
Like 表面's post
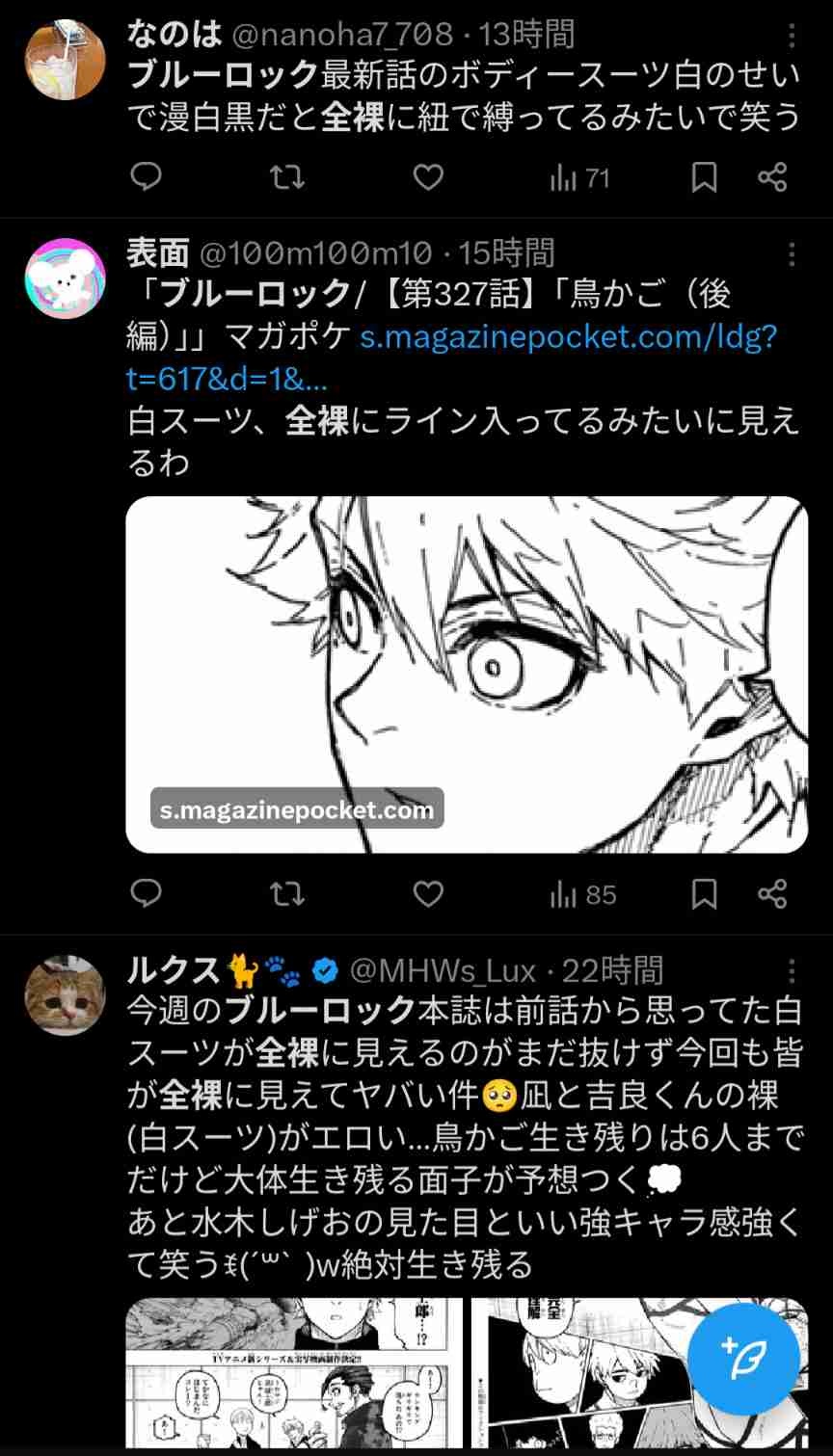coord(427,894)
